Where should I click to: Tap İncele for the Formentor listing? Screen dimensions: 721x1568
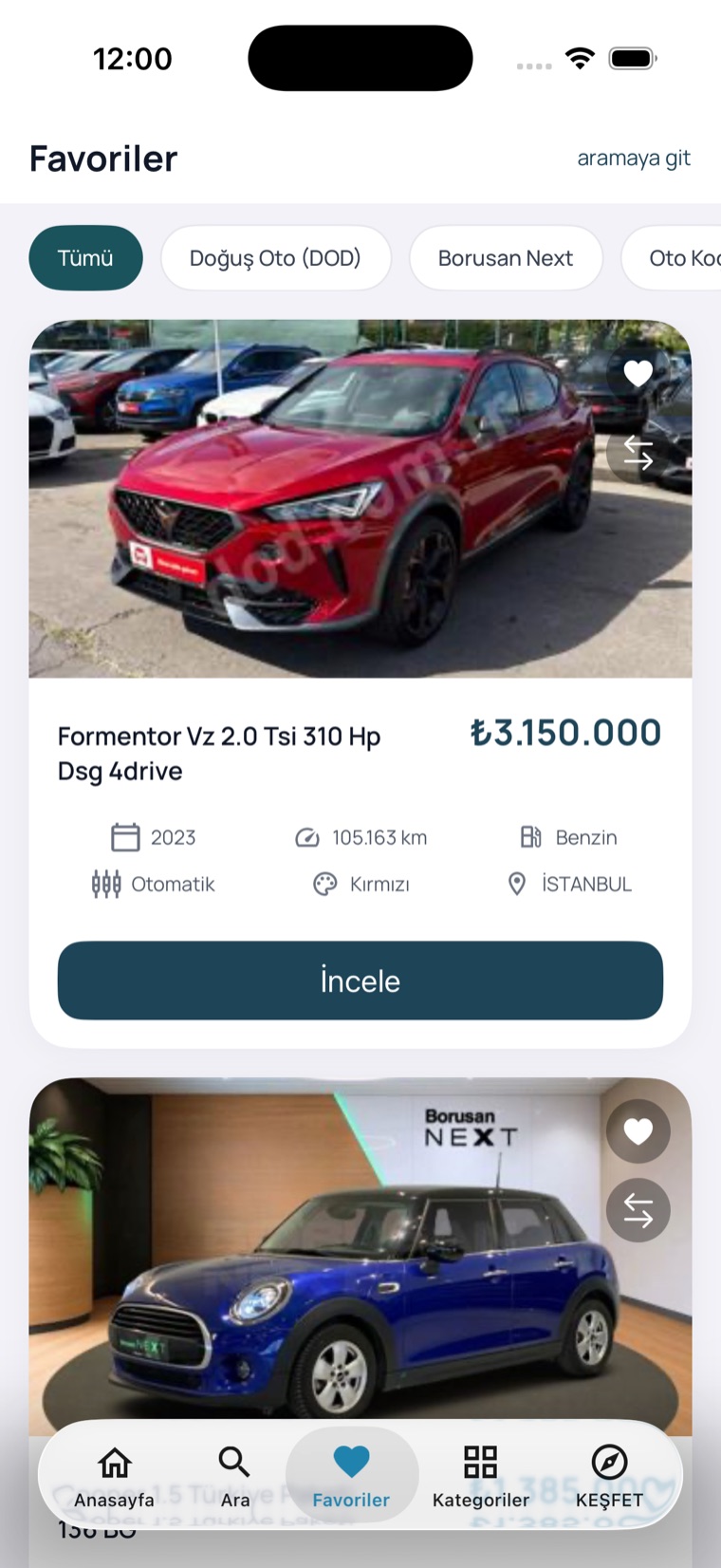click(360, 980)
